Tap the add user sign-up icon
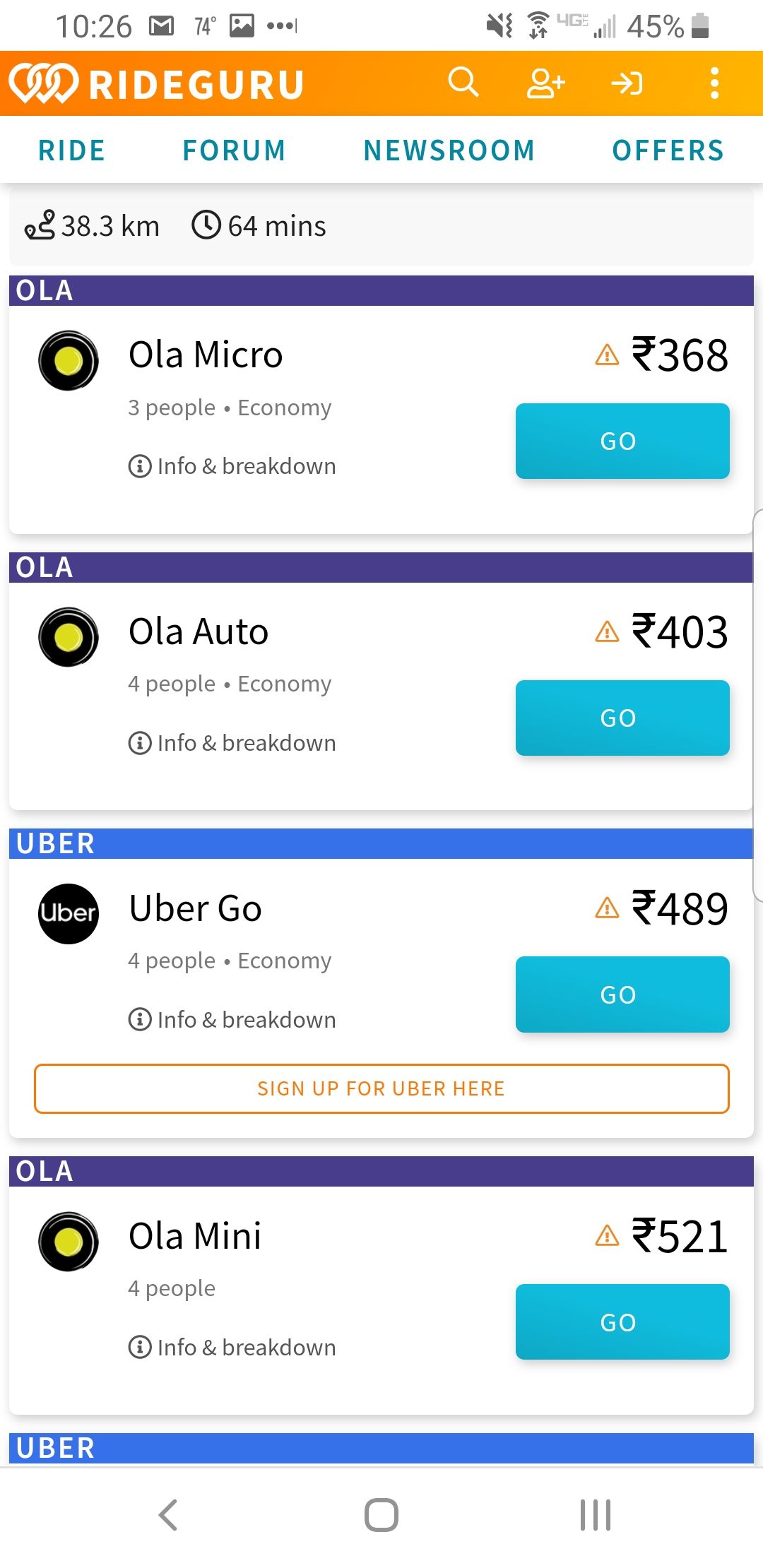Image resolution: width=763 pixels, height=1568 pixels. [x=545, y=83]
